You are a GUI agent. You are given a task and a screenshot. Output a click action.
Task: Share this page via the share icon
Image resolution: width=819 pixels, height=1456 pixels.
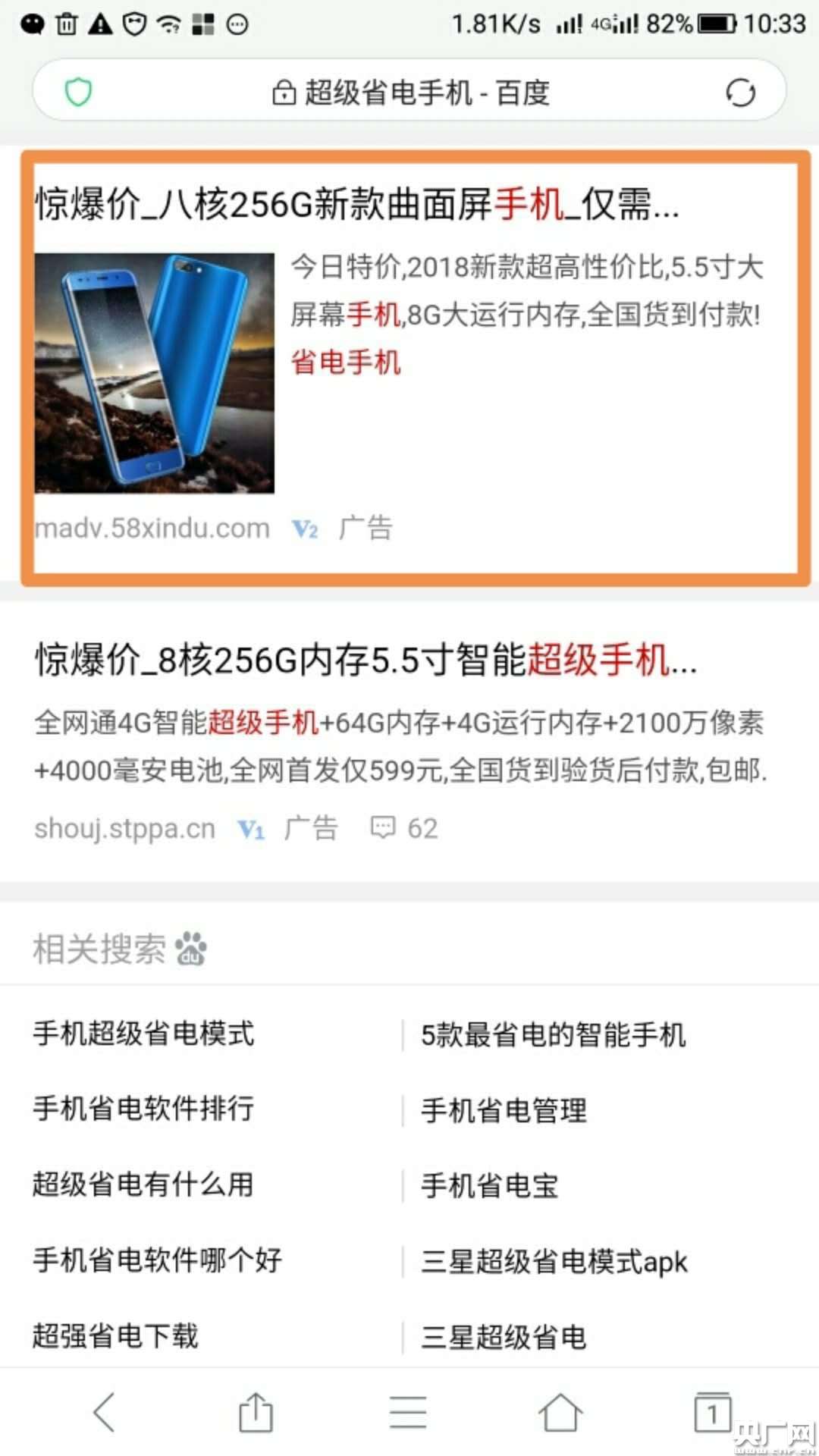click(256, 1413)
